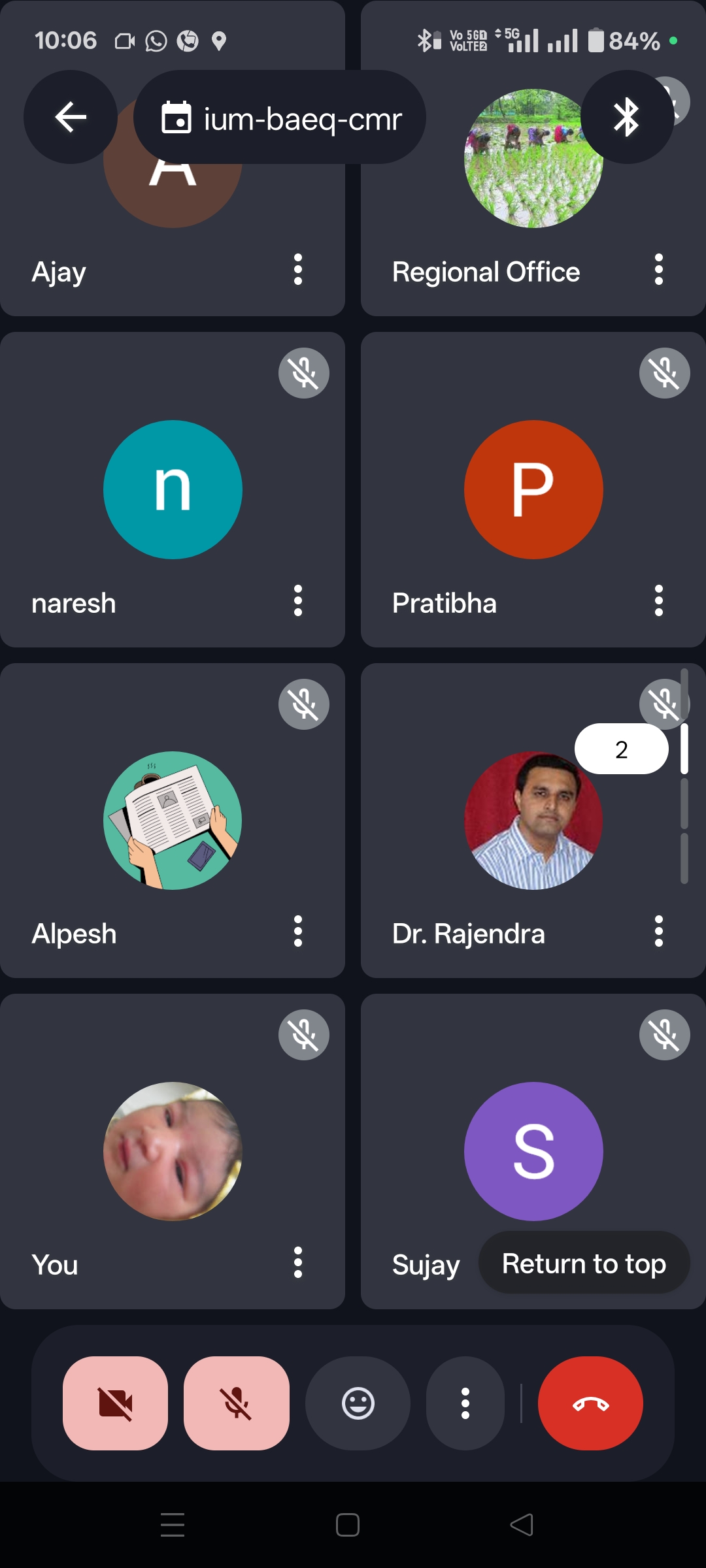Tap Return to top

pyautogui.click(x=584, y=1264)
